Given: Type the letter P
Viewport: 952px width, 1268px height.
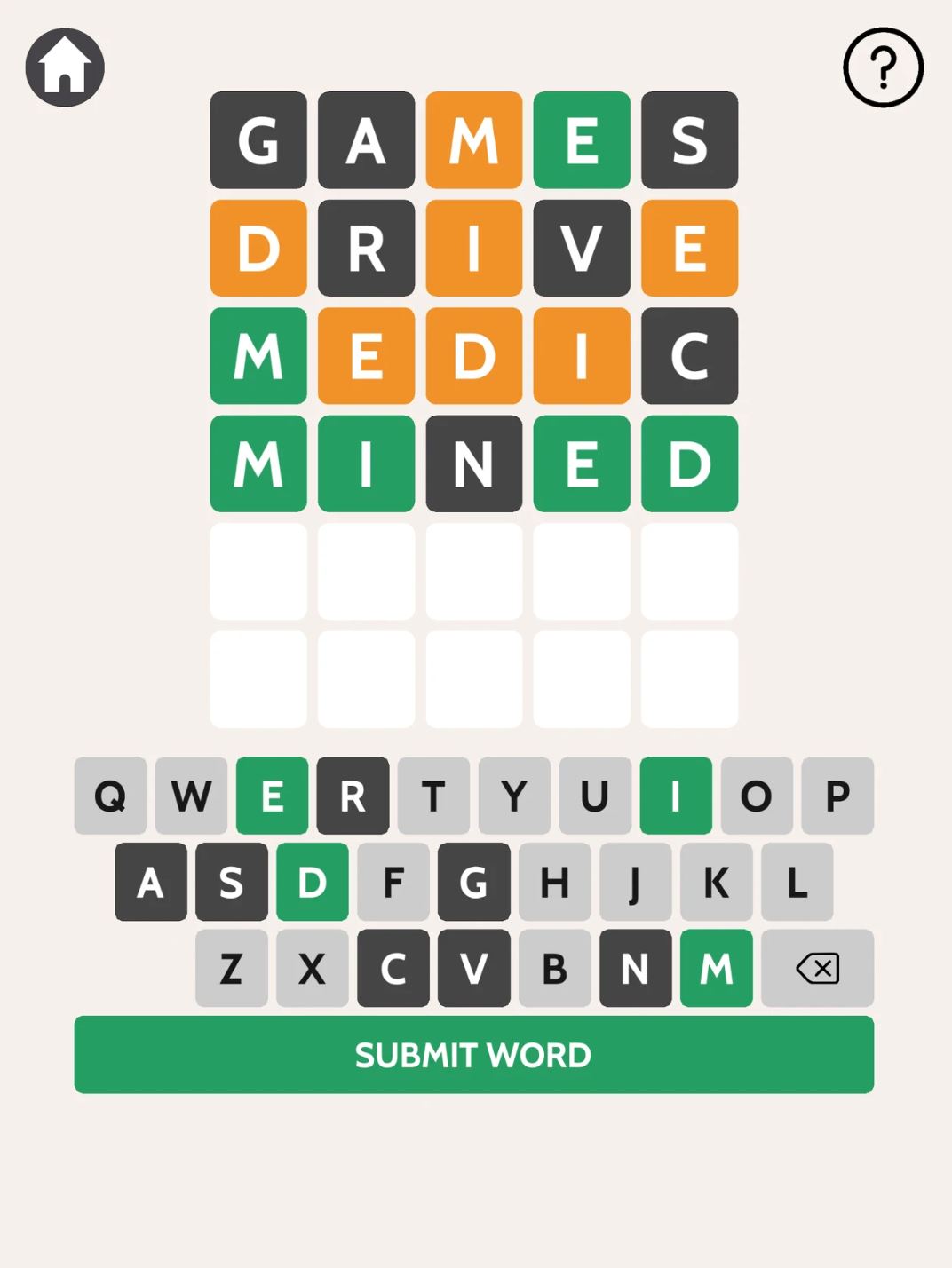Looking at the screenshot, I should pos(837,796).
